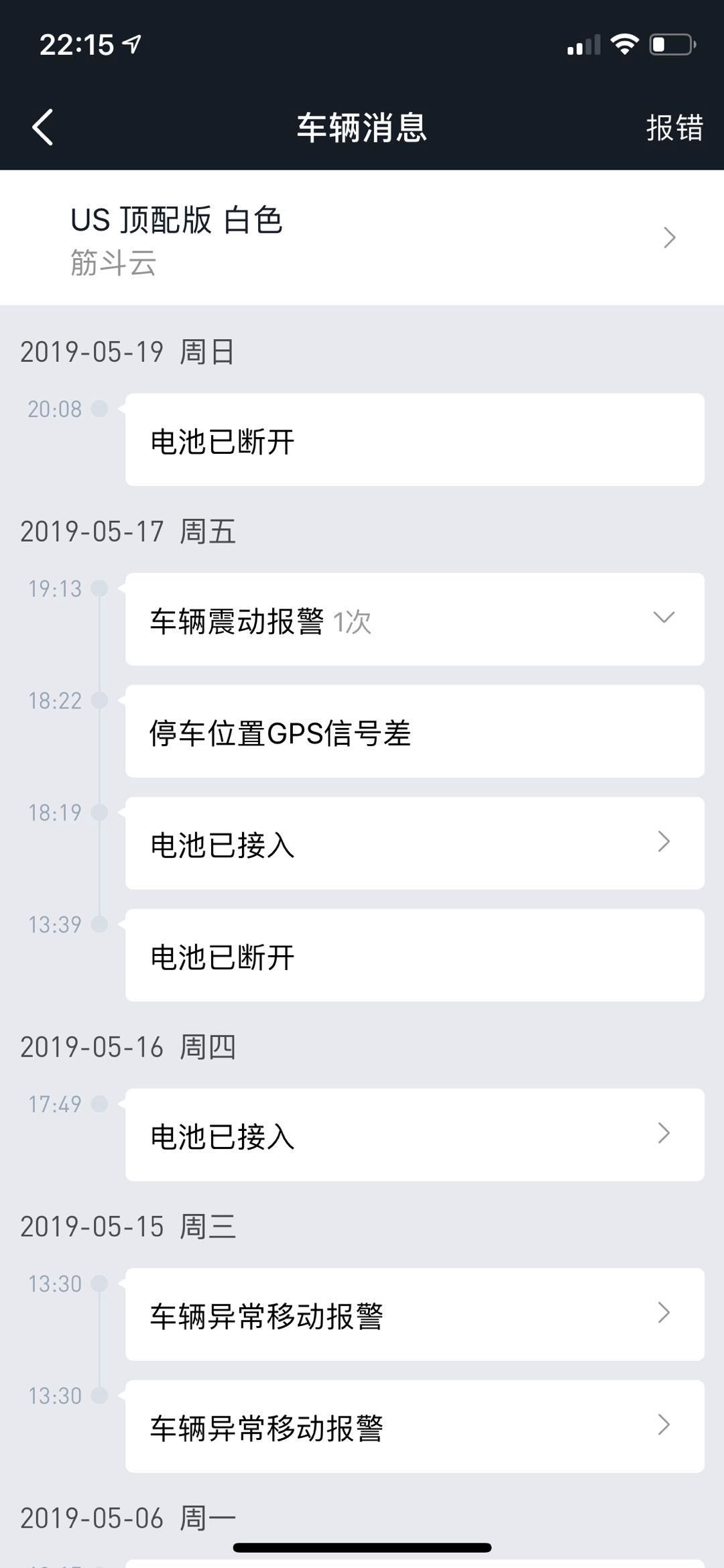The image size is (724, 1568).
Task: Tap 报错 to report an error
Action: (674, 127)
